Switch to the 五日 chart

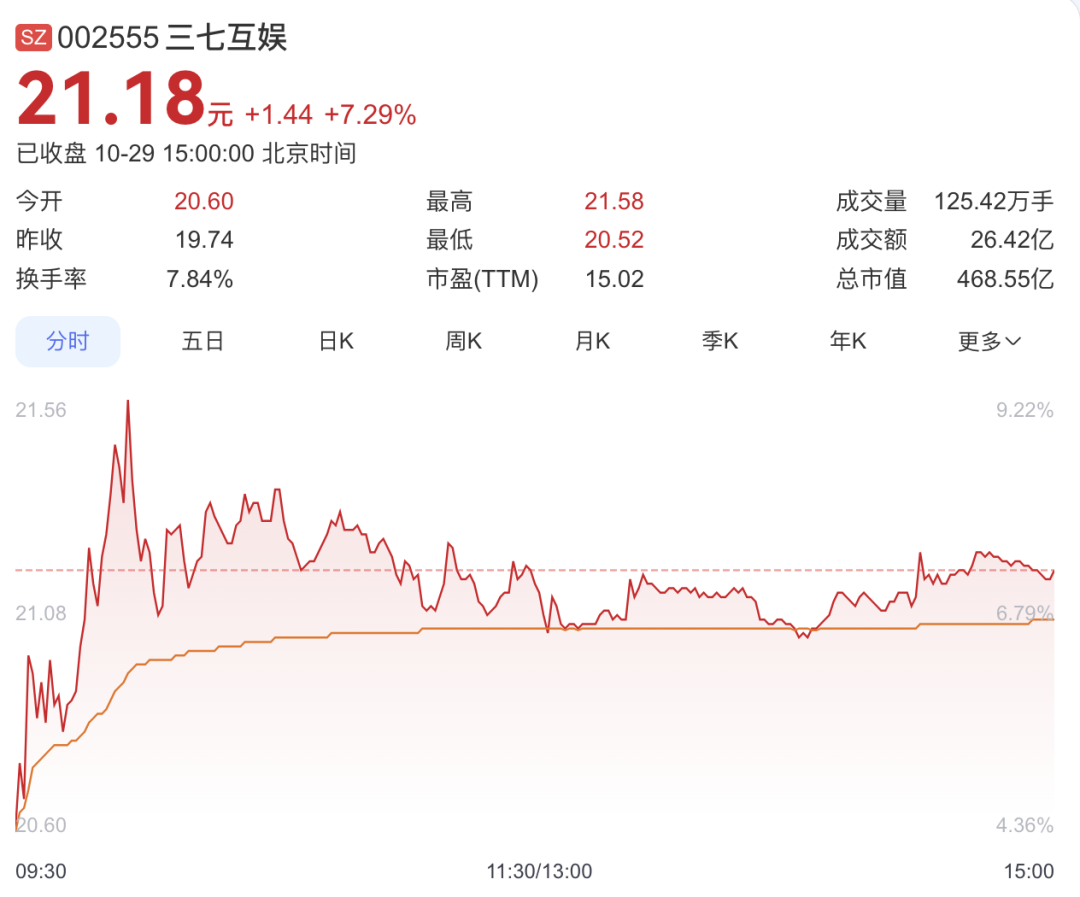(203, 342)
